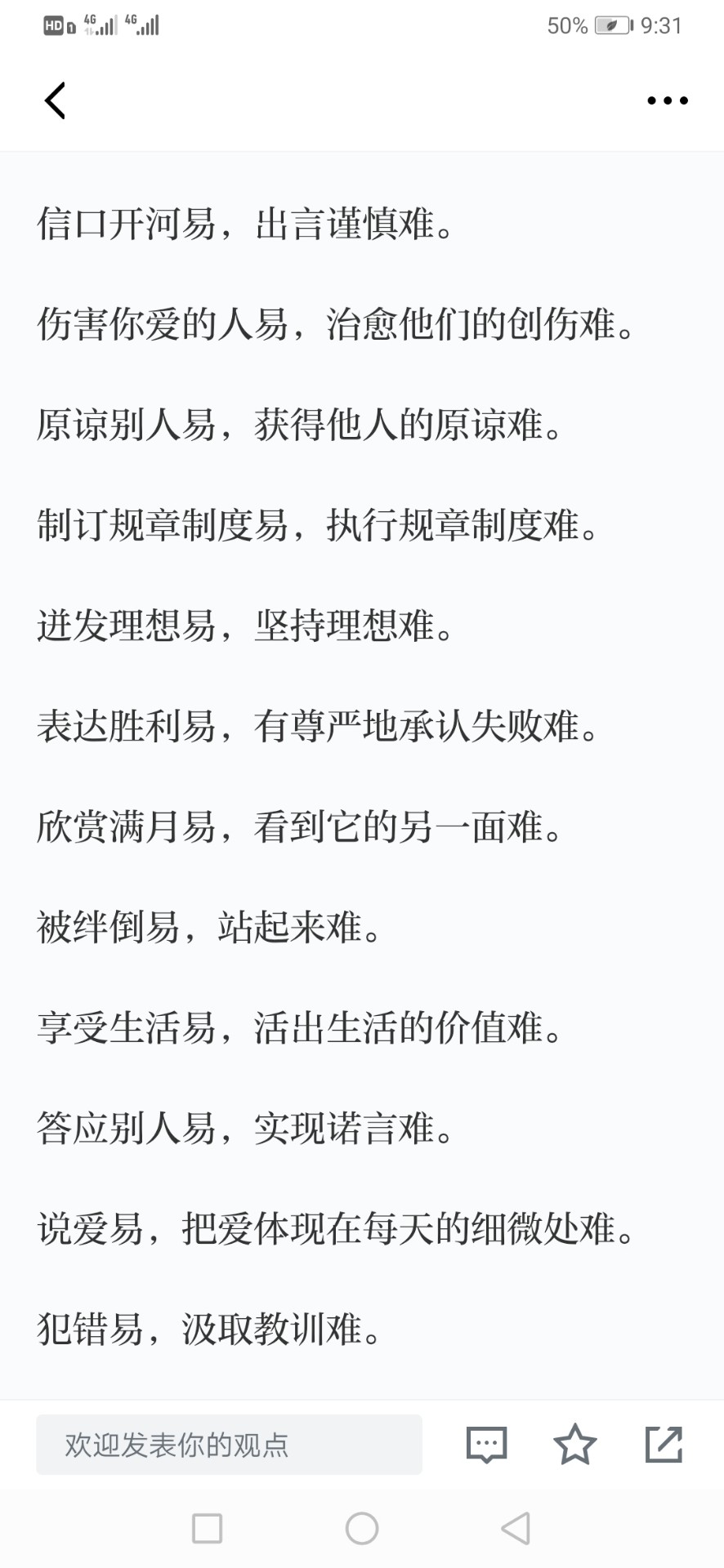Screen dimensions: 724x1568
Task: Open the comments speech bubble icon
Action: 486,1445
